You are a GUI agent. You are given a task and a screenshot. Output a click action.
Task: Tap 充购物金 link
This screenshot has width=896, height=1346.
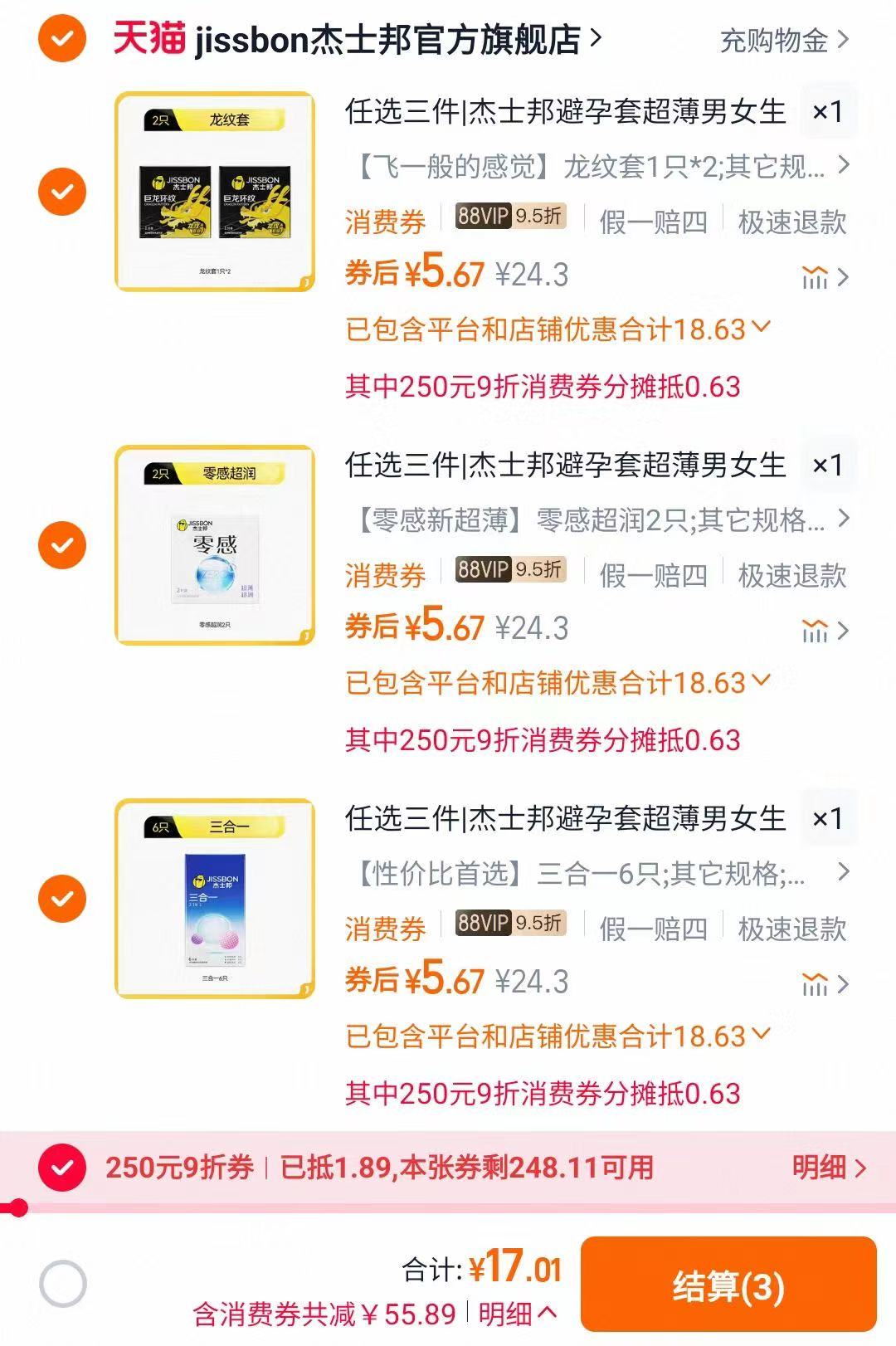[783, 40]
